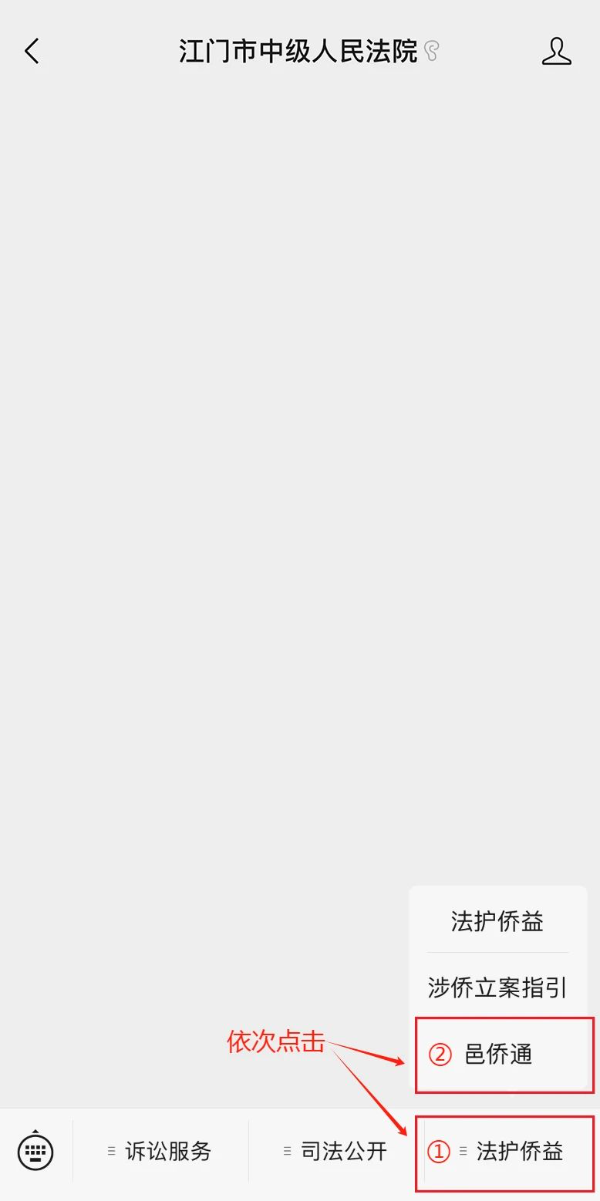Switch to keyboard input mode
Image resolution: width=600 pixels, height=1201 pixels.
click(36, 1151)
